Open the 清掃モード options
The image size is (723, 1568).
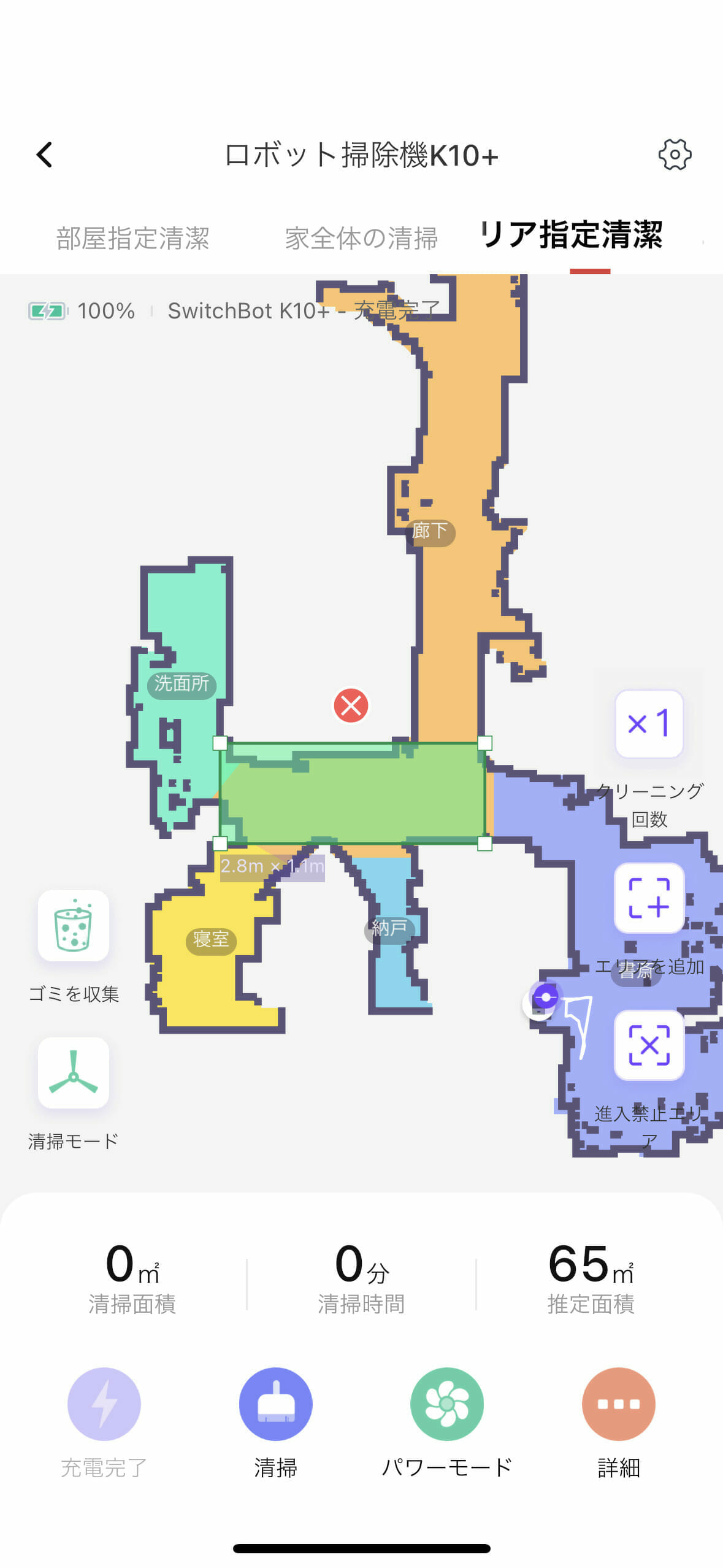point(74,1072)
